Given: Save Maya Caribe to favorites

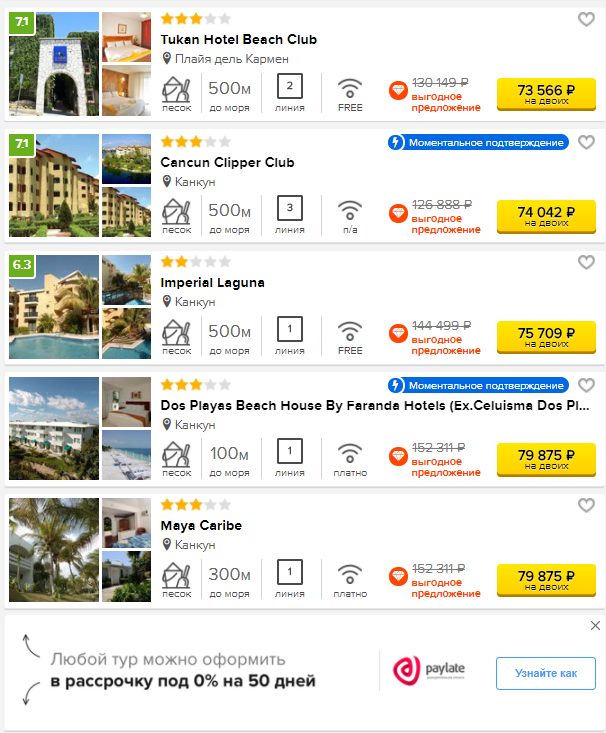Looking at the screenshot, I should pyautogui.click(x=587, y=506).
